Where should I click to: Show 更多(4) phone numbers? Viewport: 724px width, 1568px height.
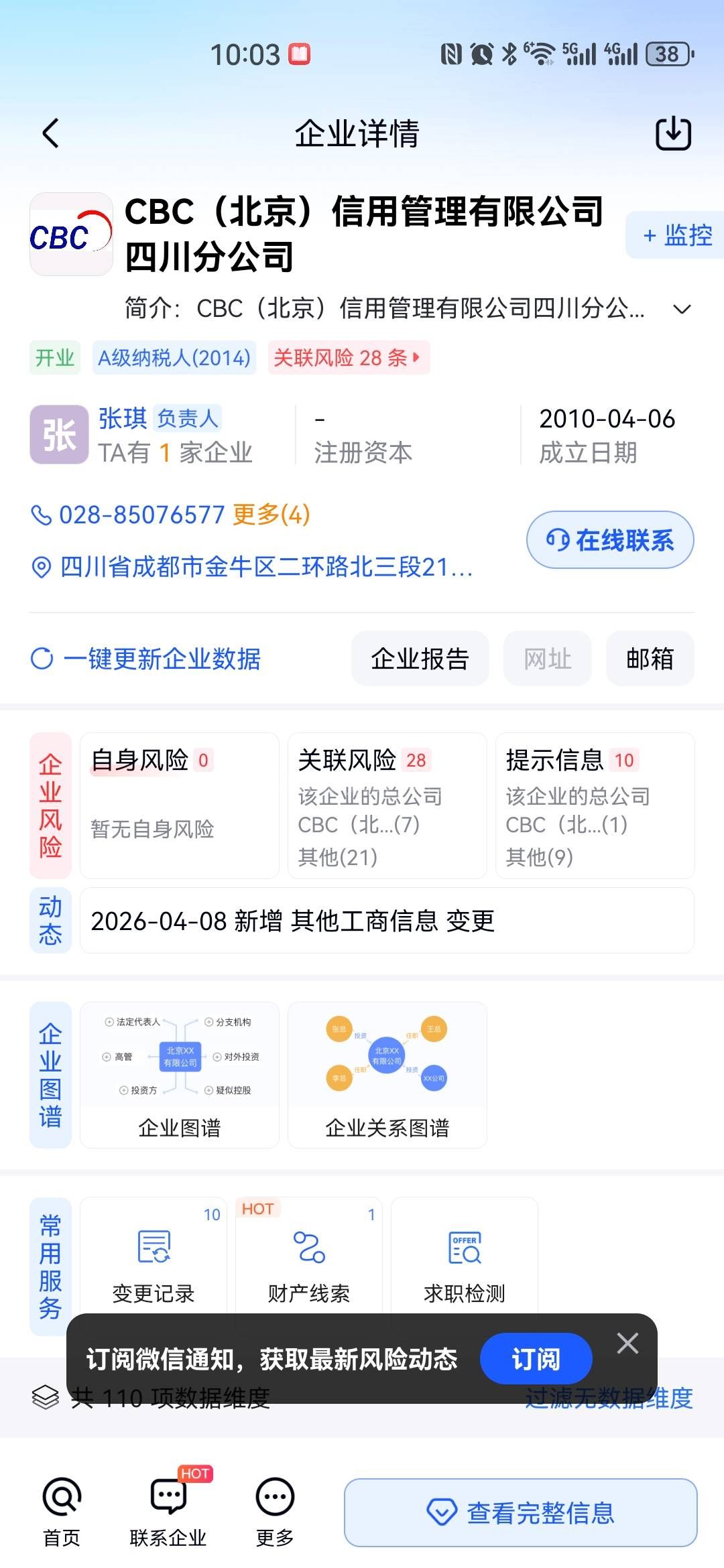pyautogui.click(x=271, y=515)
